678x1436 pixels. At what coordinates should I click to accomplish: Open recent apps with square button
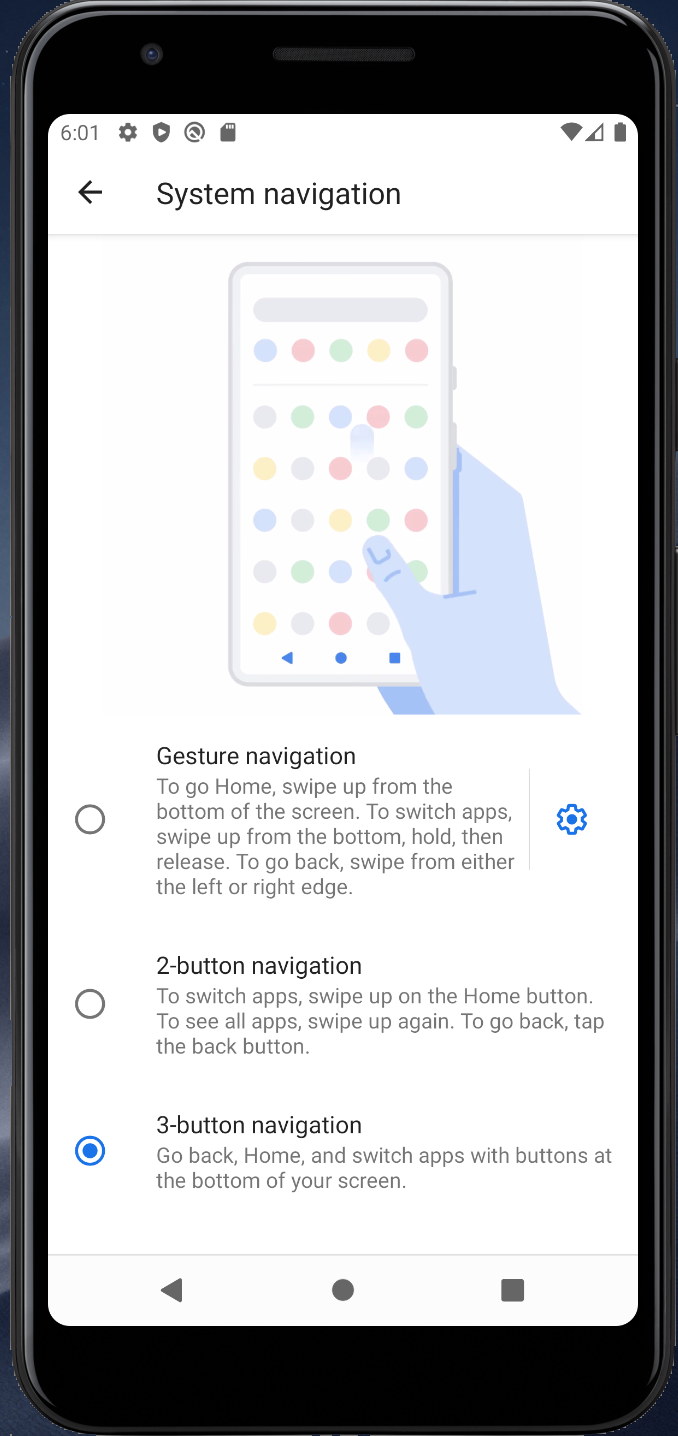tap(513, 1290)
